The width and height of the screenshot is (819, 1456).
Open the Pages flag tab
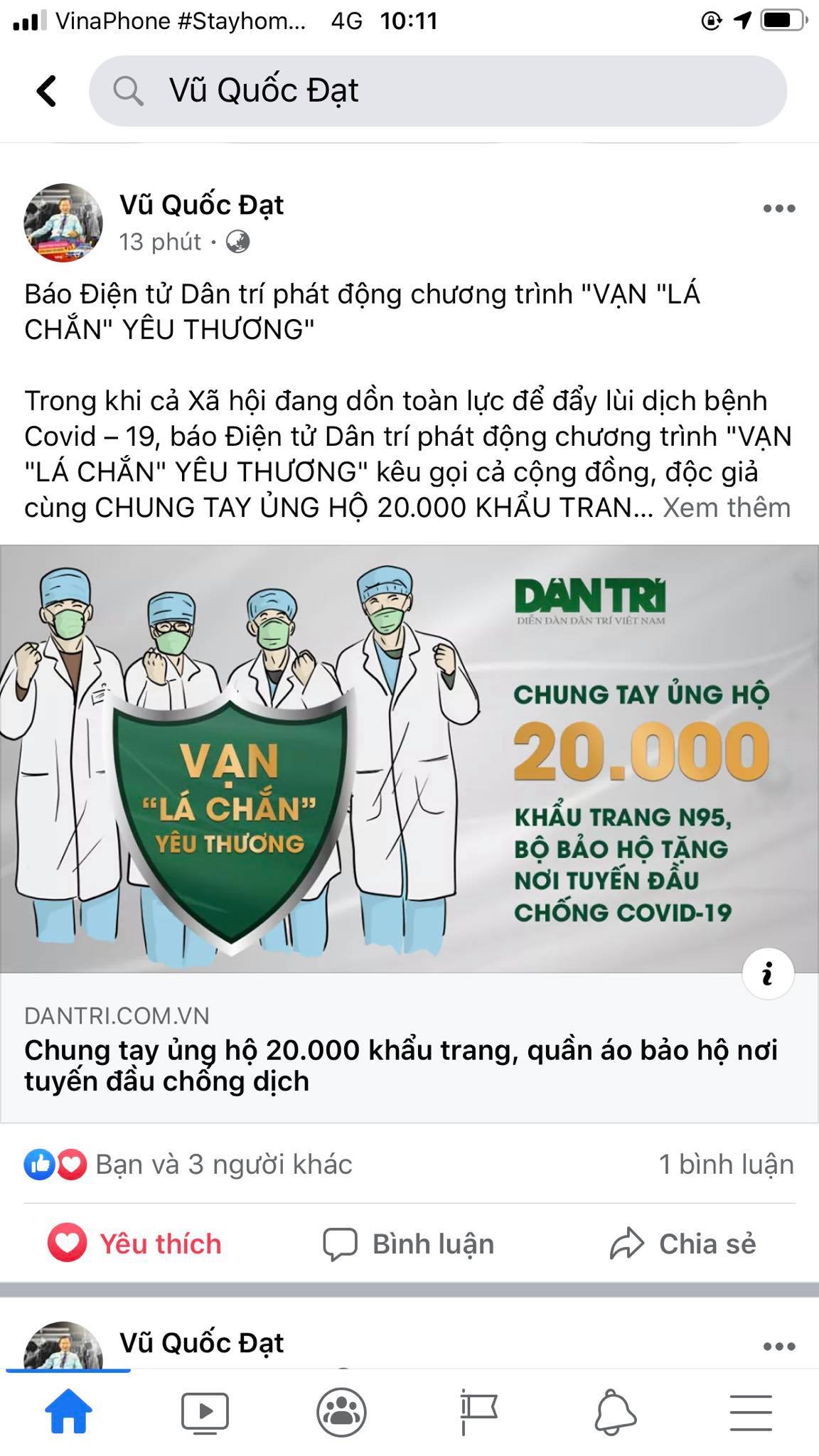[x=478, y=1411]
